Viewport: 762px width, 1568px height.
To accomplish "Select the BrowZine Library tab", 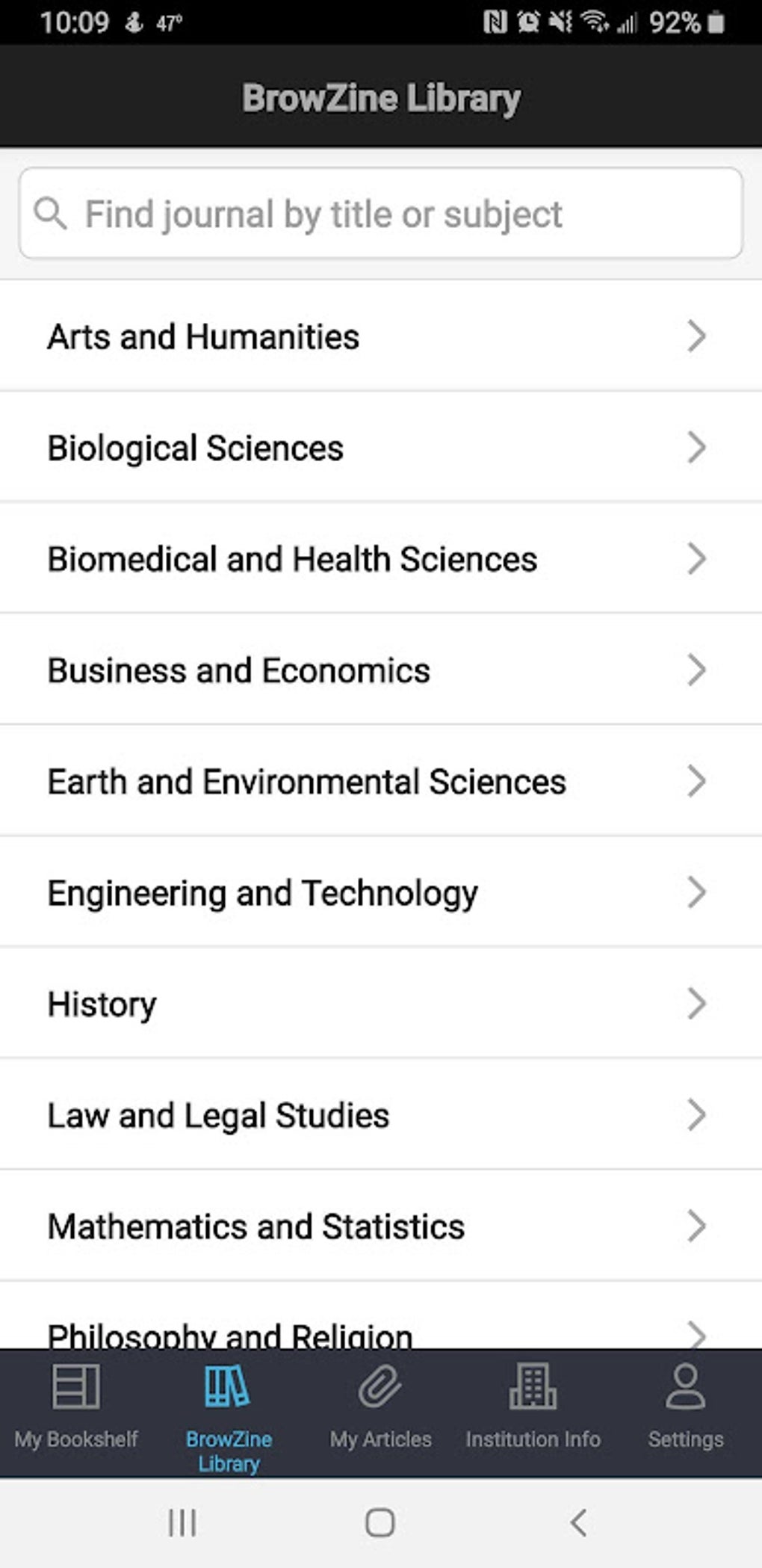I will [229, 1415].
